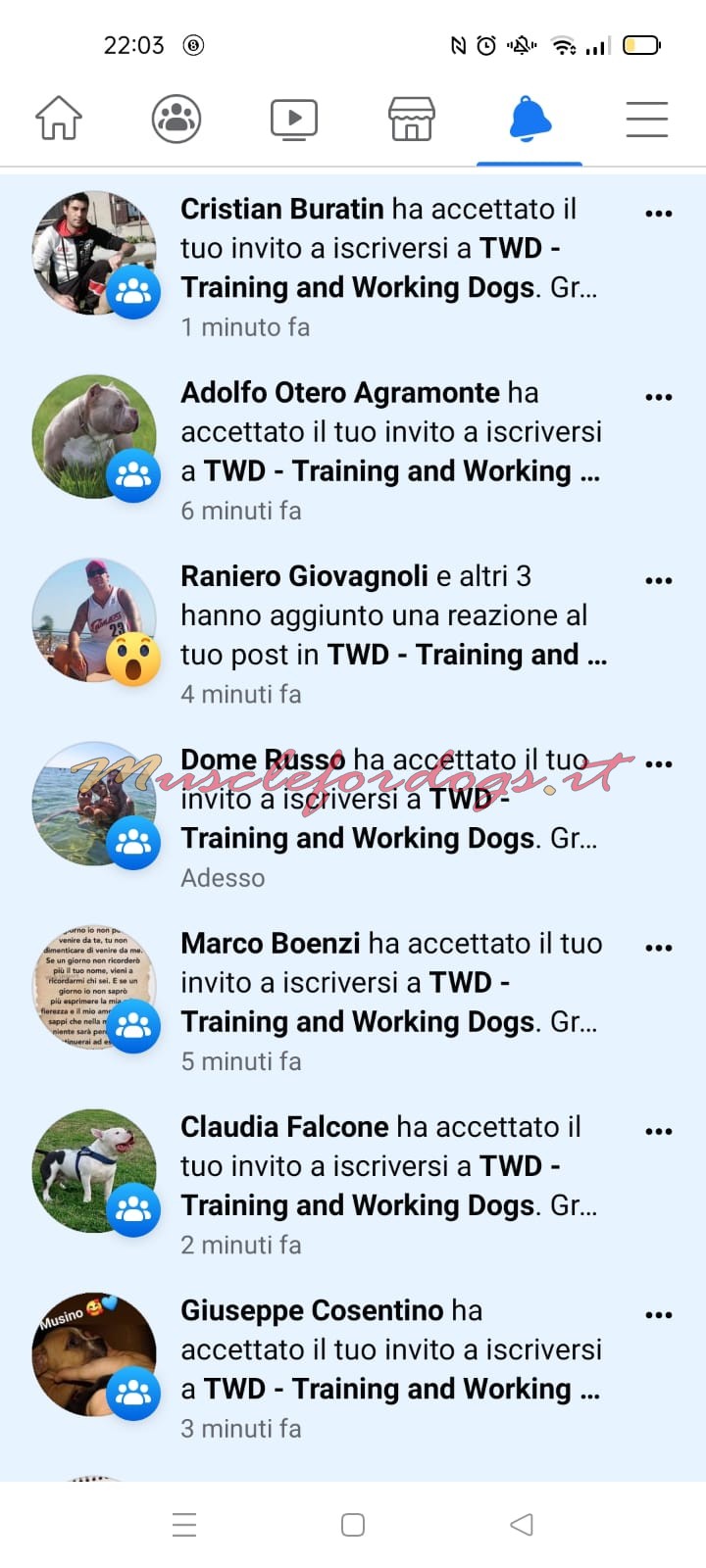Image resolution: width=706 pixels, height=1568 pixels.
Task: Open three-dot menu on Raniero Giovagnoli's notification
Action: 659,580
